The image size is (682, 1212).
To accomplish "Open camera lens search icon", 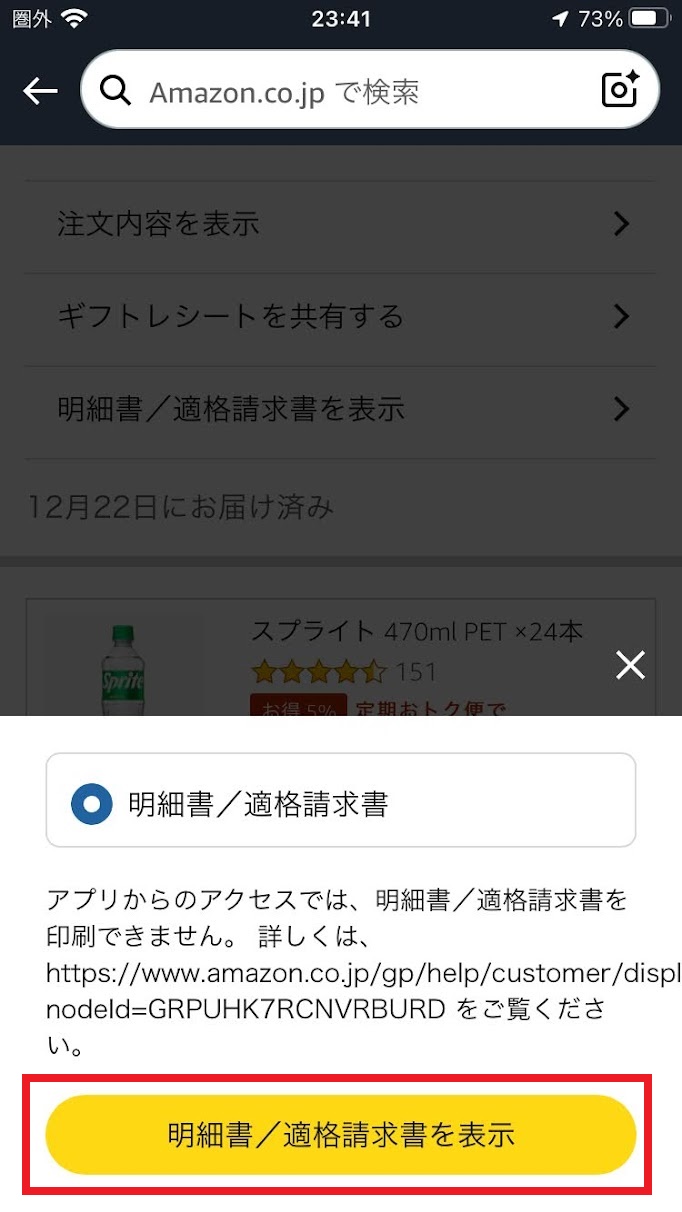I will point(620,91).
